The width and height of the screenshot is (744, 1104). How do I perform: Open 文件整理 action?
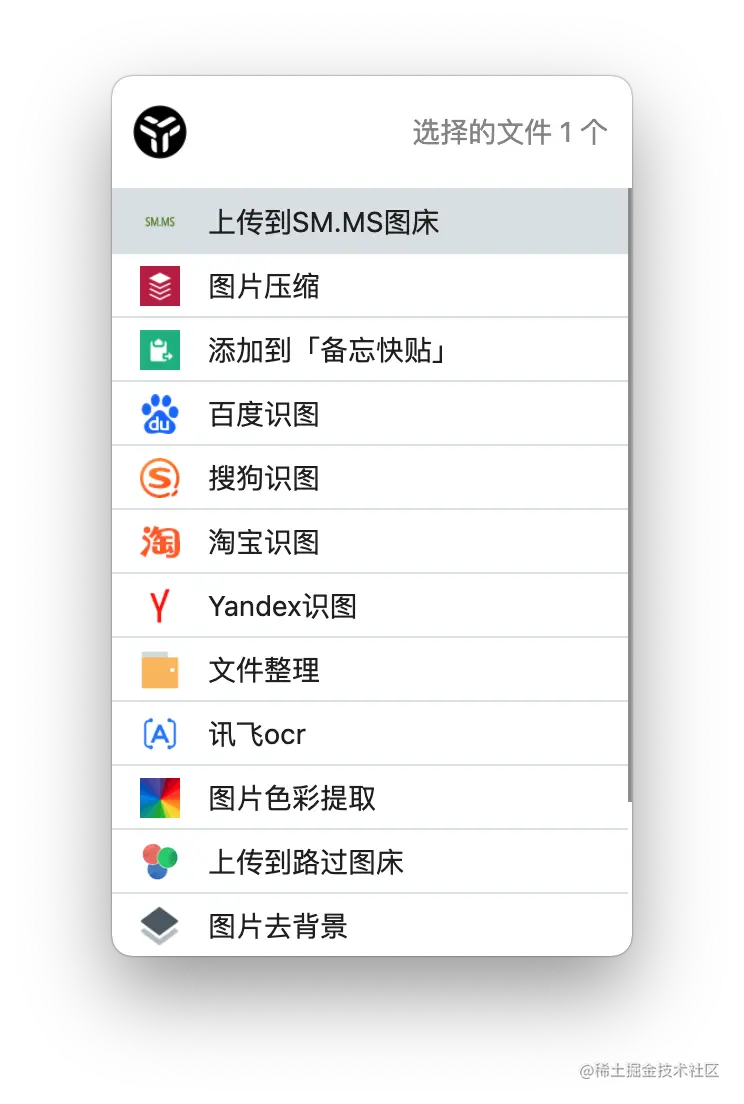pos(264,670)
